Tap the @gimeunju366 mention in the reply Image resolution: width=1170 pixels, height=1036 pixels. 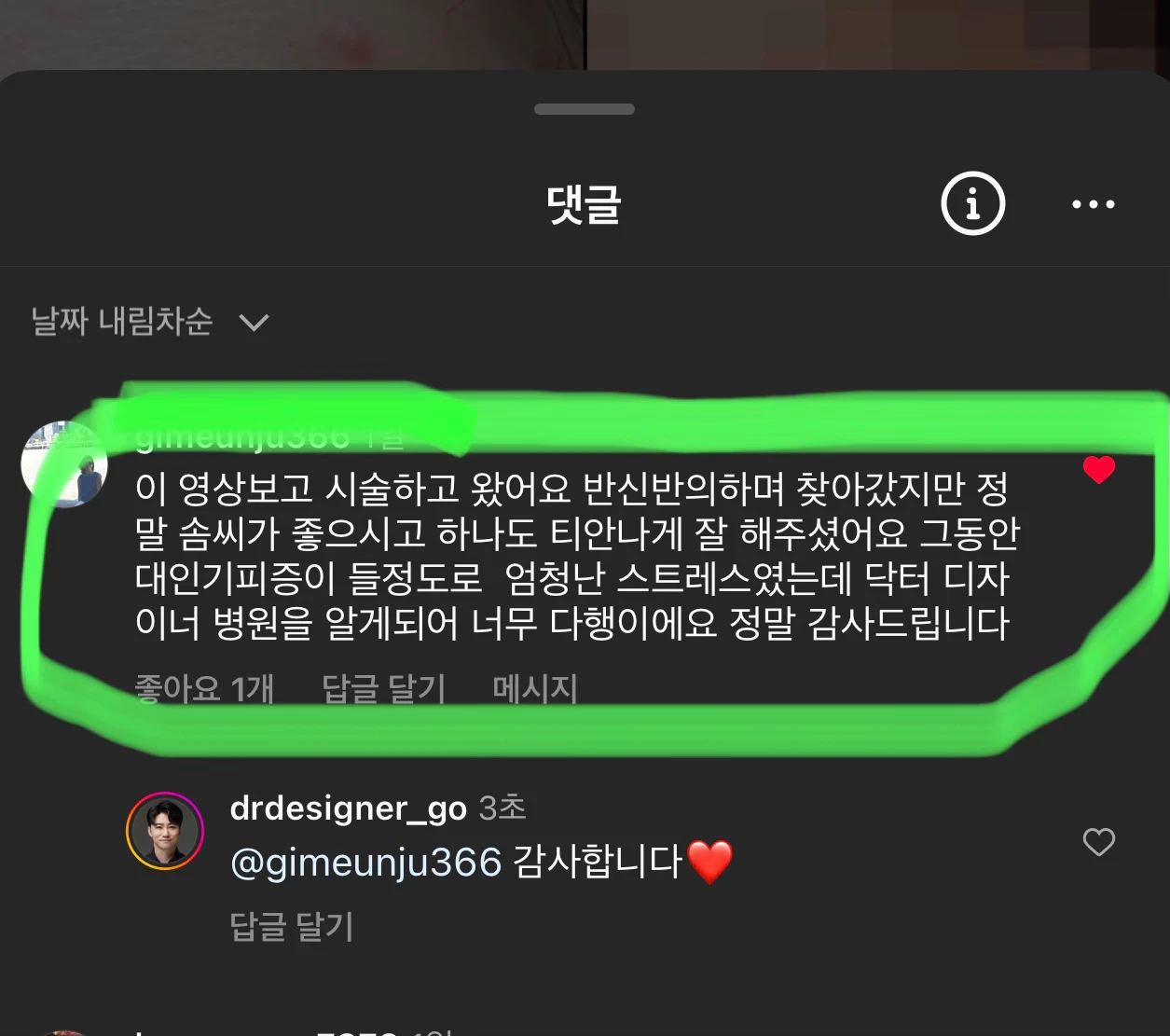coord(365,862)
